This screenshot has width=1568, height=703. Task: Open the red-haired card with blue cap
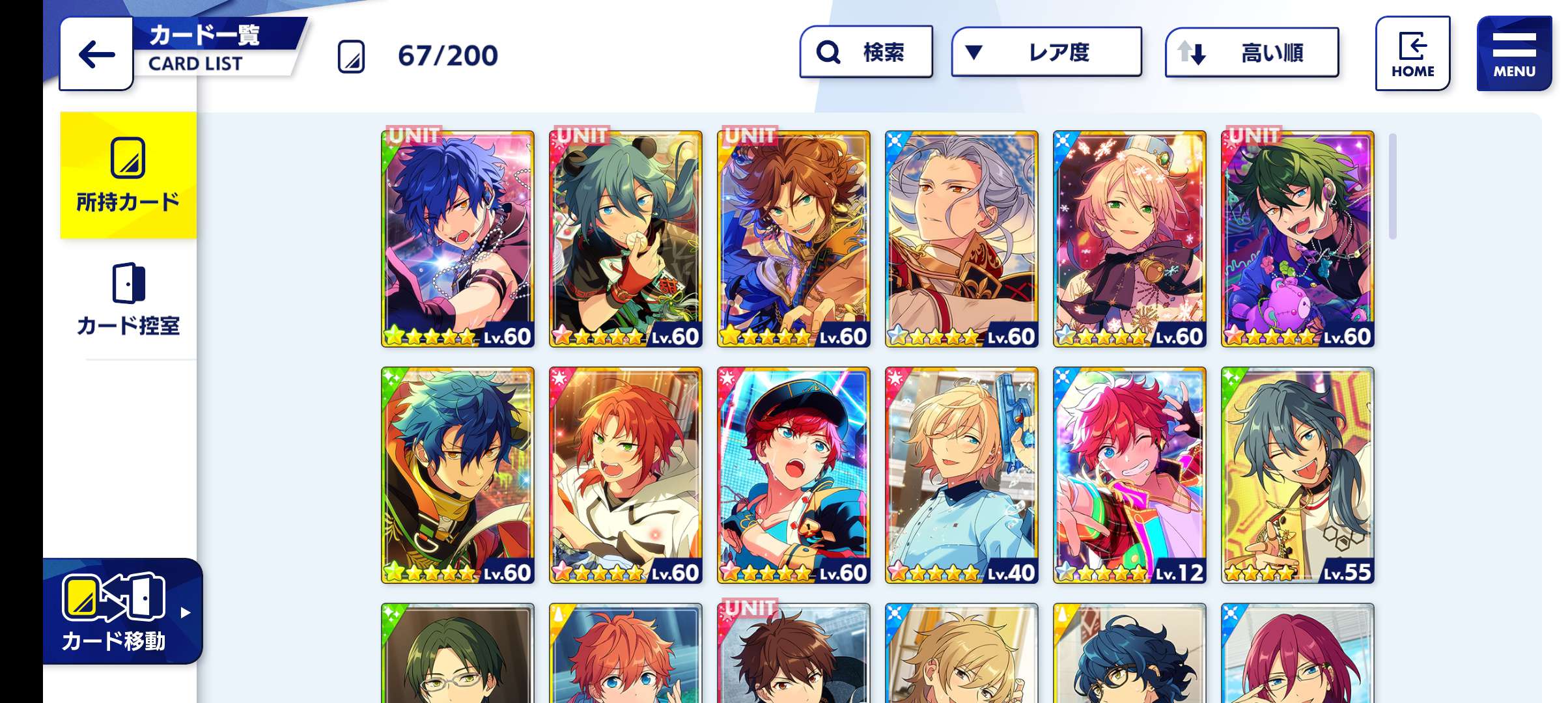tap(793, 475)
